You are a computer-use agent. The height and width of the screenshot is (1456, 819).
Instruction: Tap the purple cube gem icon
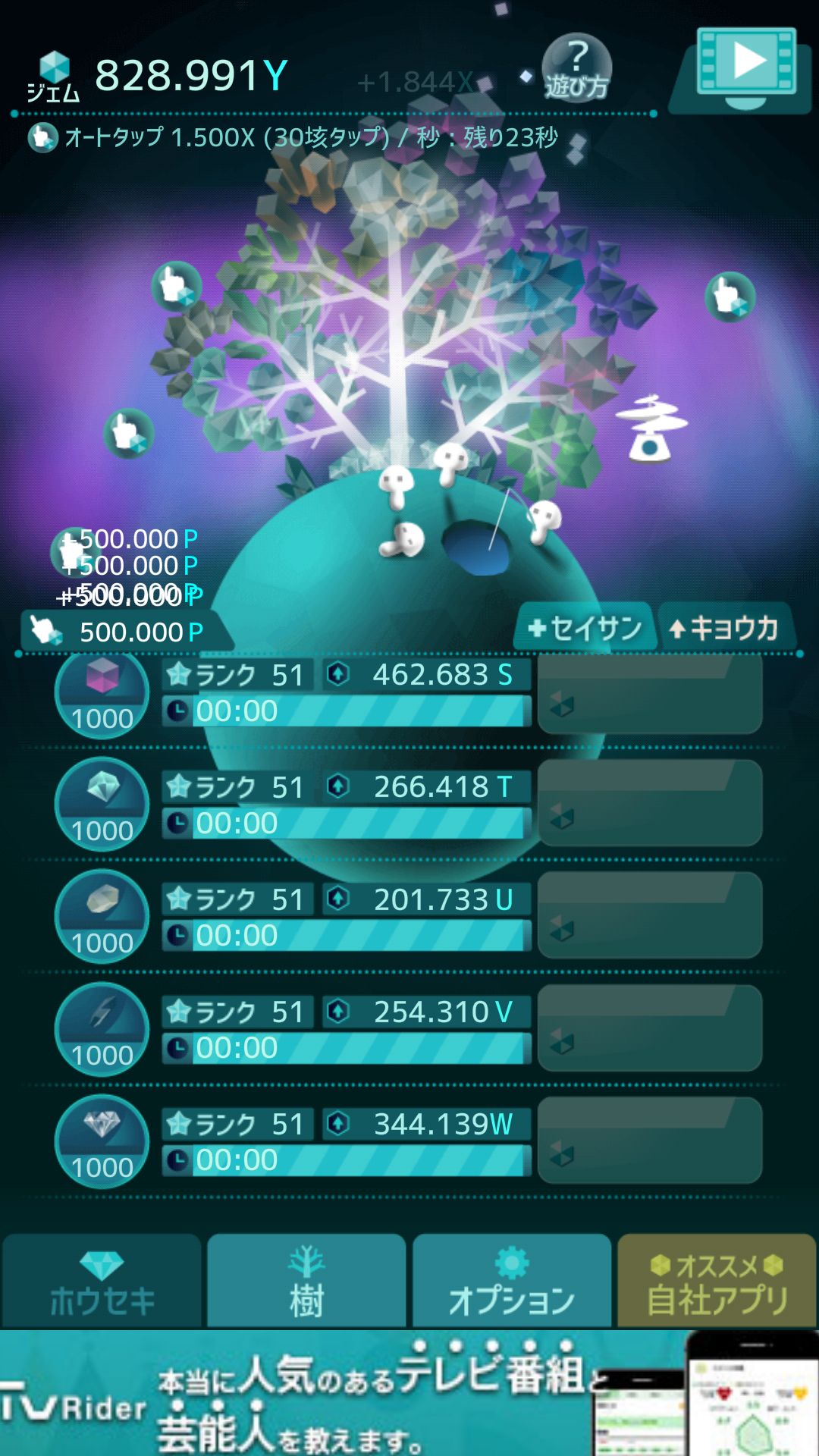pyautogui.click(x=102, y=692)
